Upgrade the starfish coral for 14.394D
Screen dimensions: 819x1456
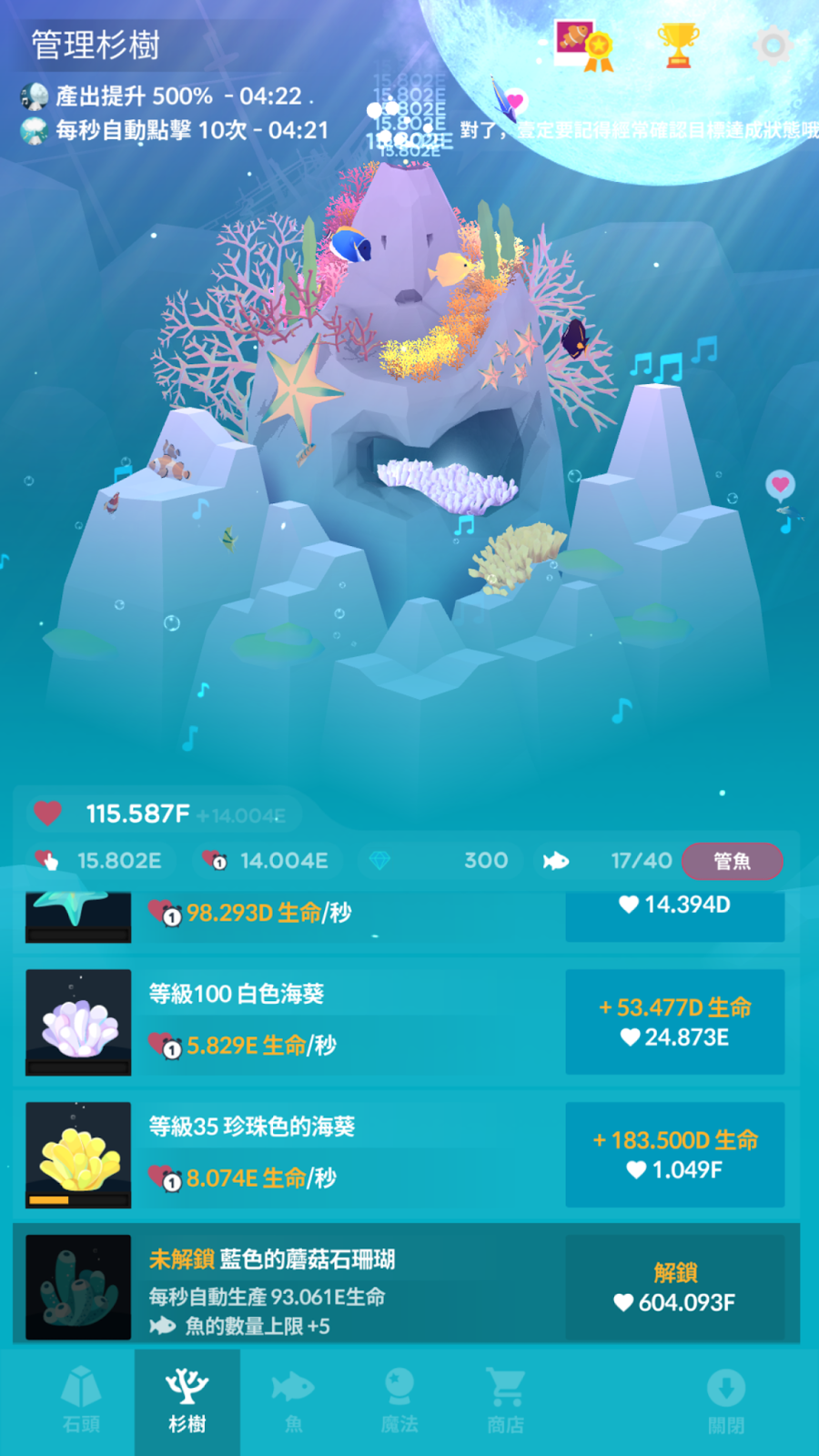[674, 915]
